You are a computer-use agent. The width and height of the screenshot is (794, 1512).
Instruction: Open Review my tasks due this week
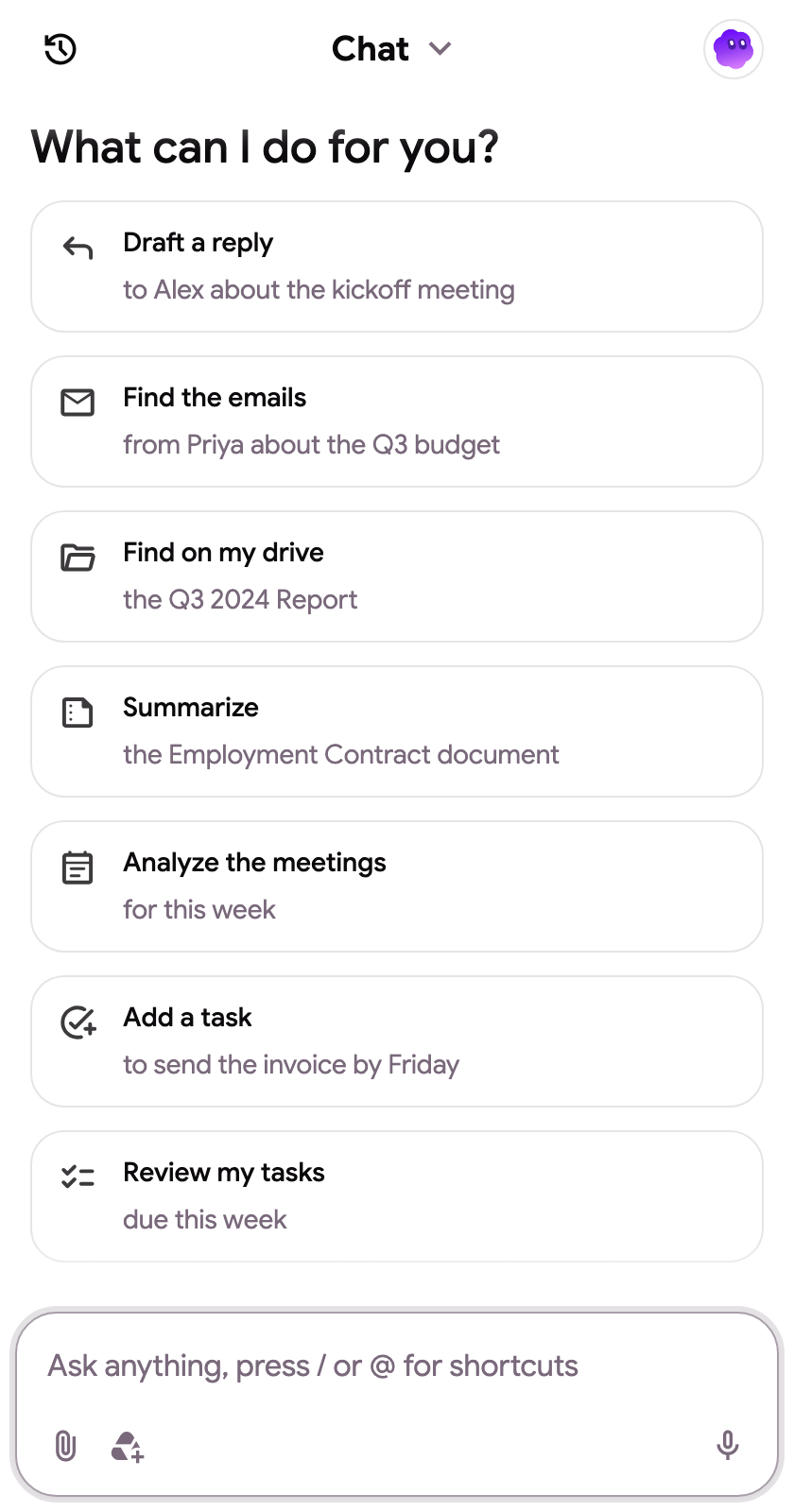point(397,1196)
